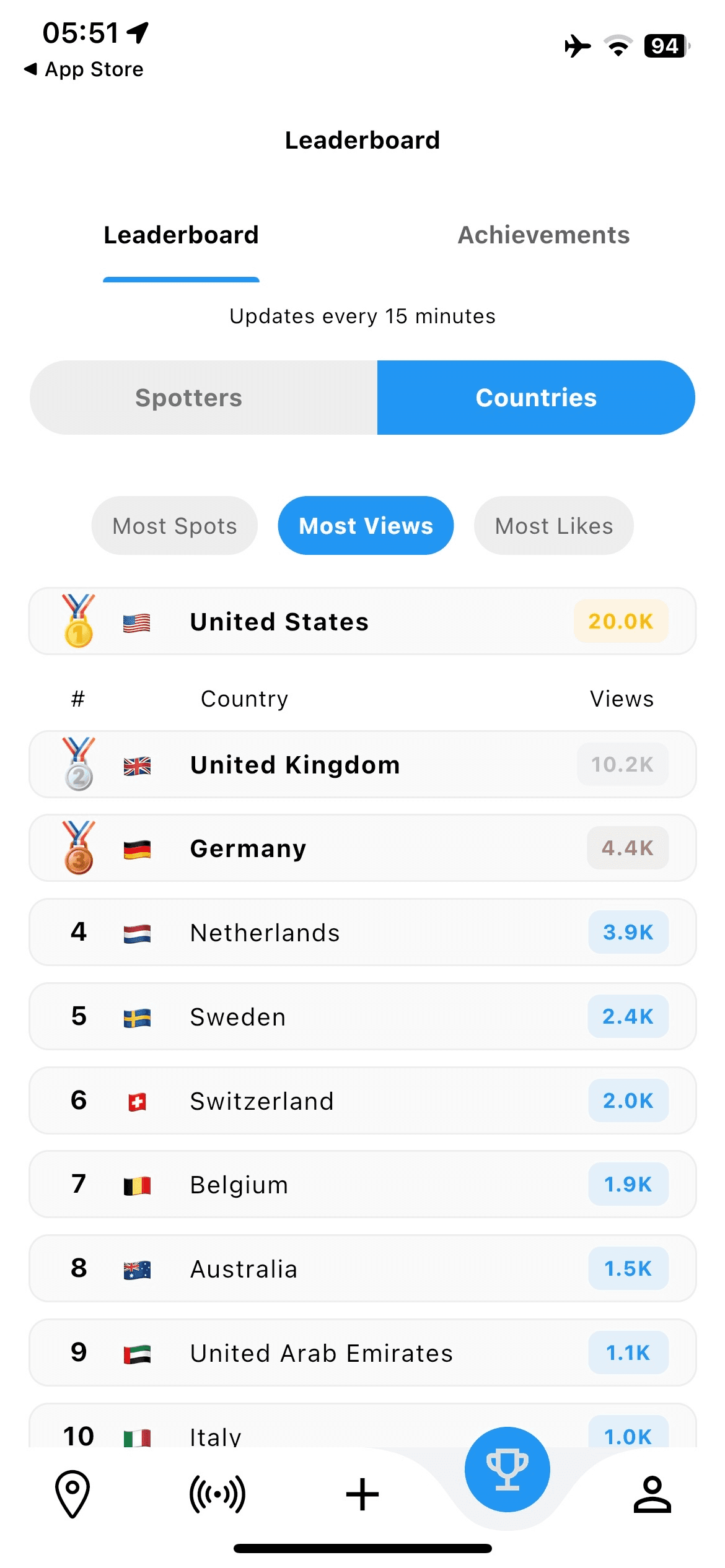The image size is (725, 1568).
Task: Switch to the Achievements tab
Action: [x=543, y=235]
